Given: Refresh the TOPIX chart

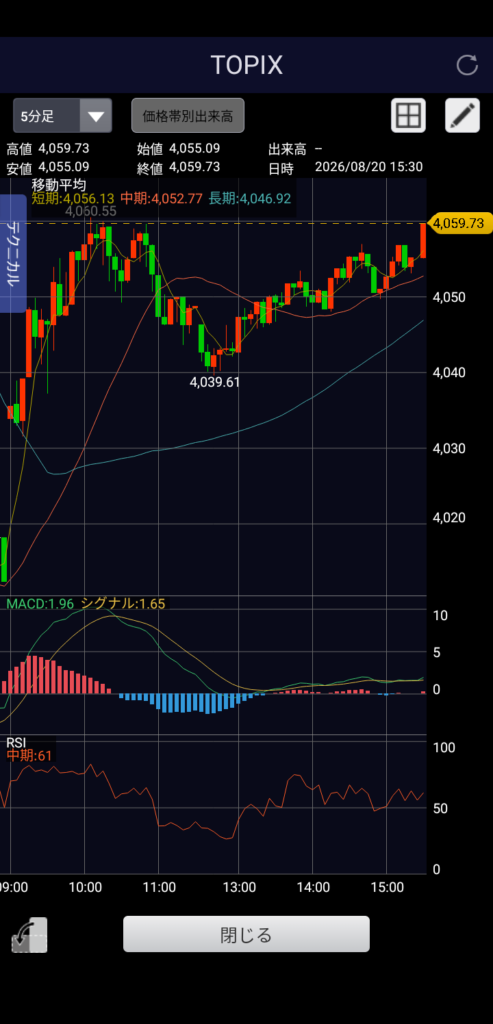Looking at the screenshot, I should [x=467, y=65].
